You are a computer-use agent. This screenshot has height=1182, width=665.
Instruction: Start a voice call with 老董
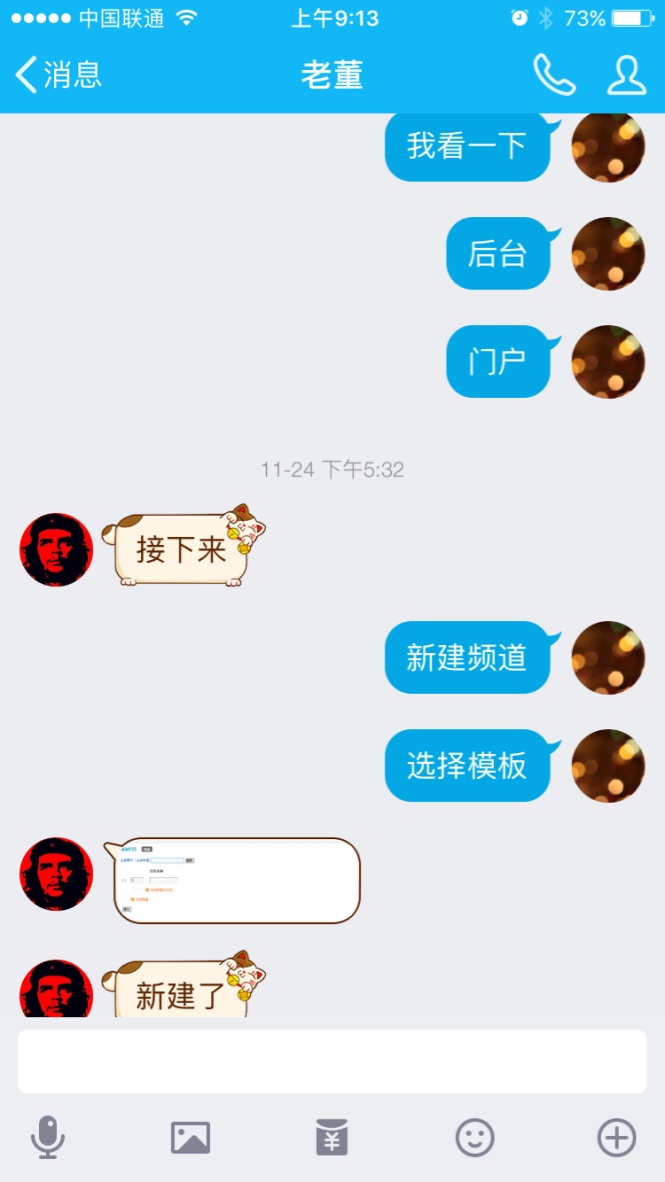coord(553,75)
